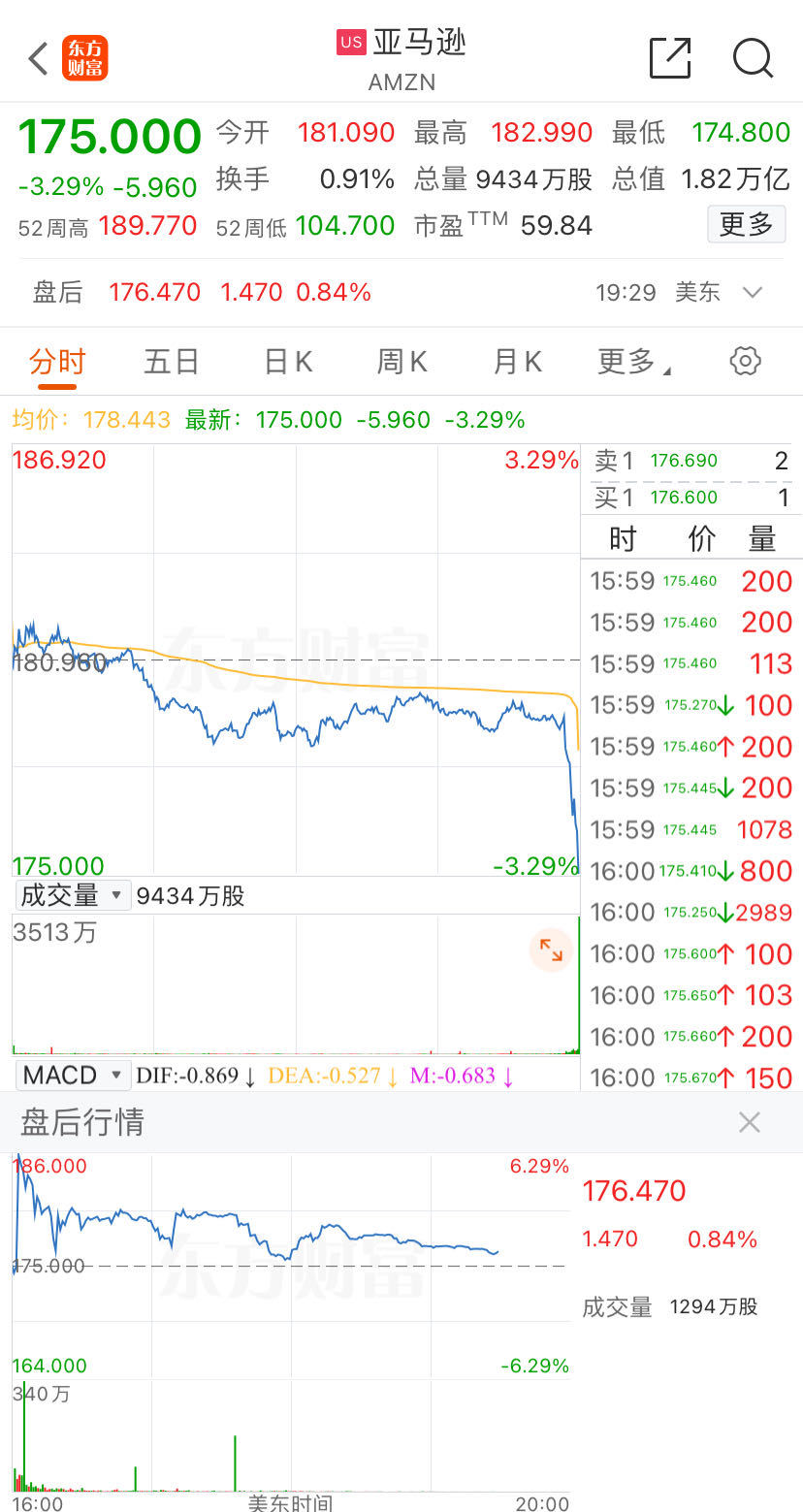Image resolution: width=803 pixels, height=1512 pixels.
Task: Tap the 更多 button for more quote details
Action: pyautogui.click(x=746, y=225)
